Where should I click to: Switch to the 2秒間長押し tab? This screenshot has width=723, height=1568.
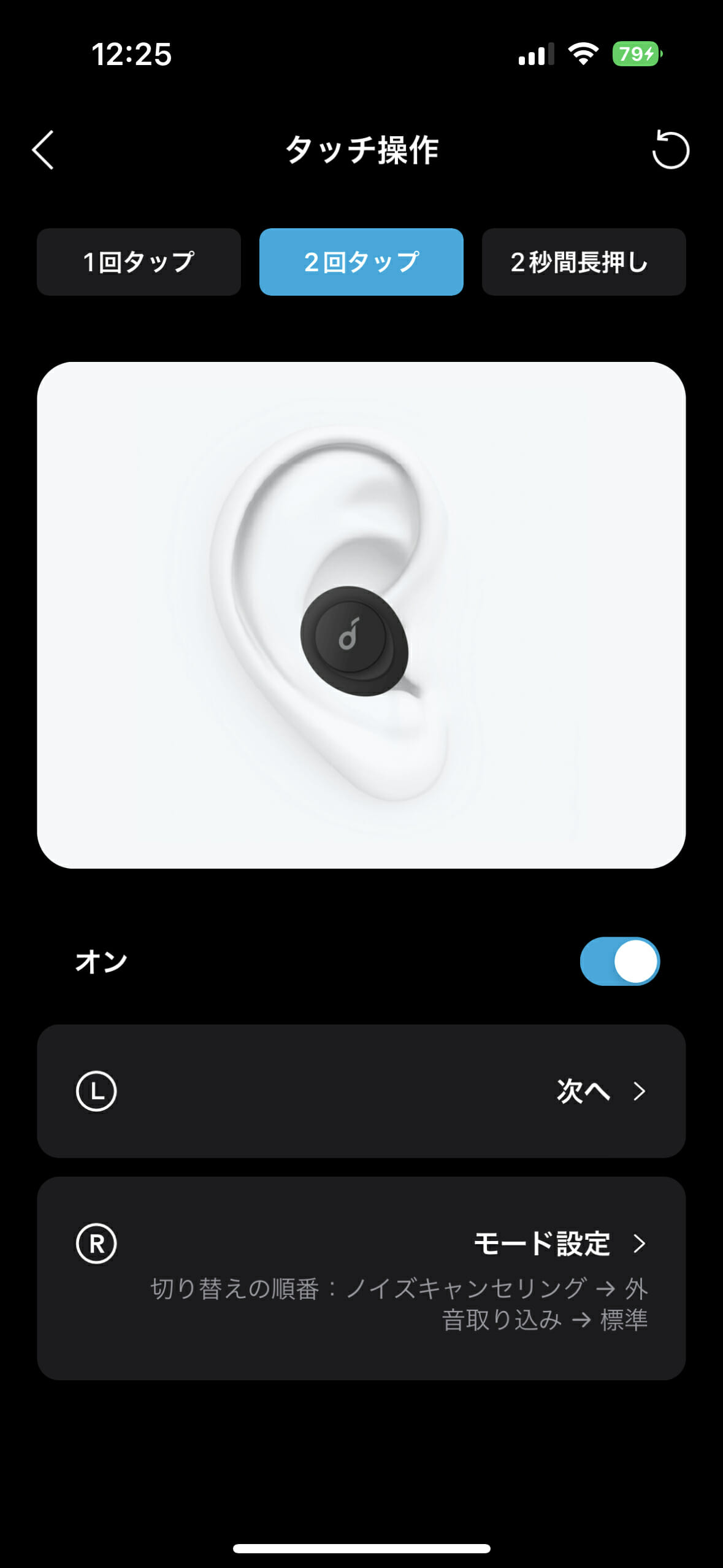[584, 262]
